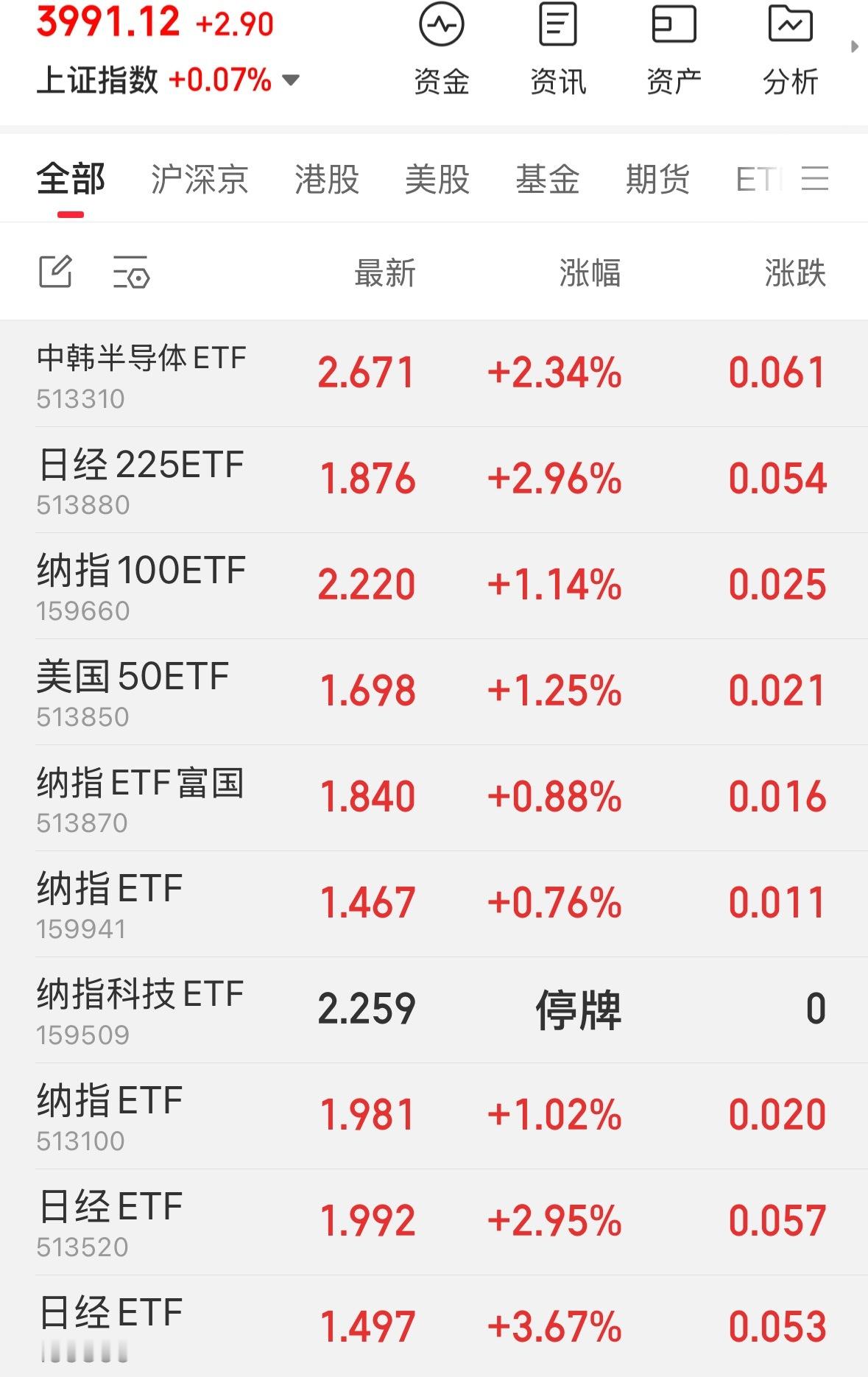This screenshot has width=868, height=1377.
Task: Select the 期货 futures tab
Action: coord(657,180)
